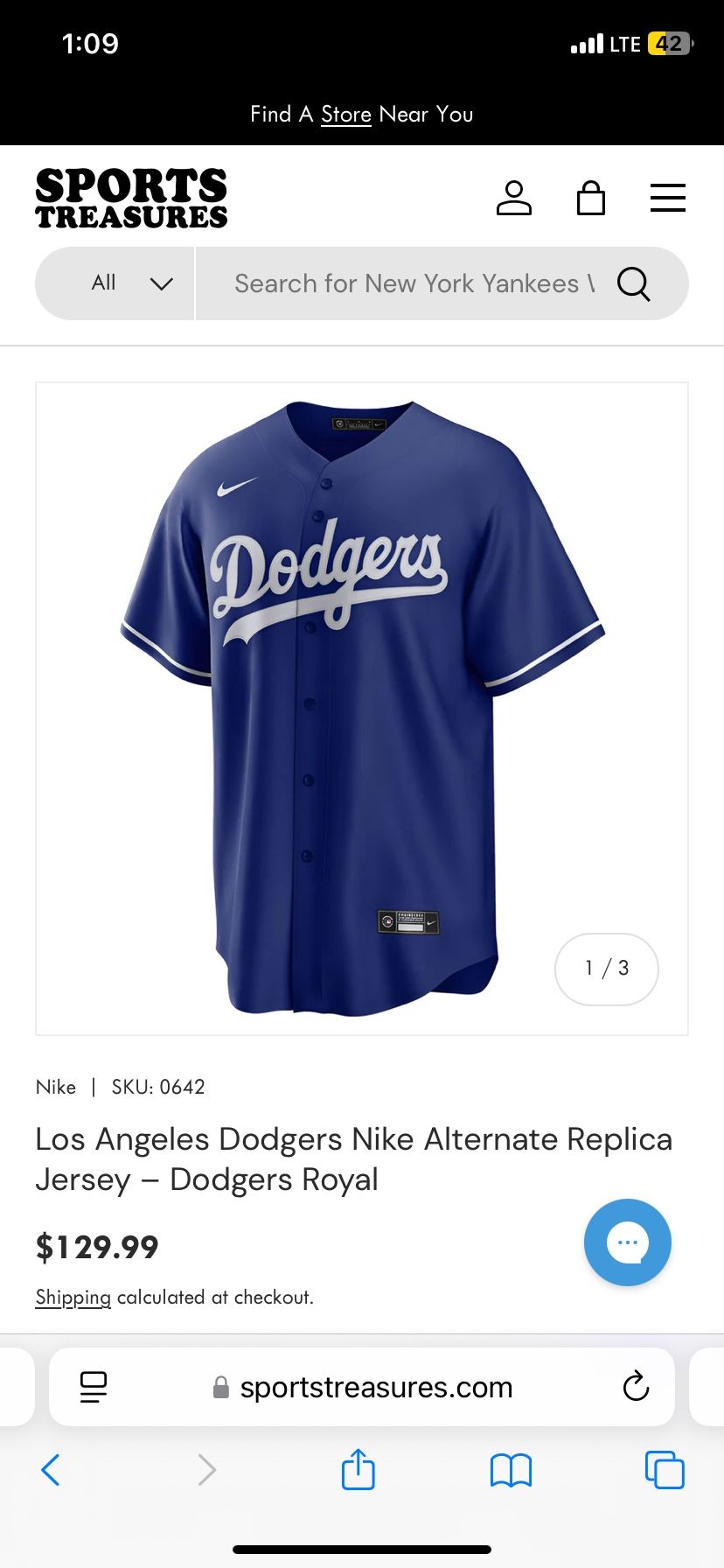Image resolution: width=724 pixels, height=1568 pixels.
Task: Share this product page
Action: pyautogui.click(x=359, y=1470)
